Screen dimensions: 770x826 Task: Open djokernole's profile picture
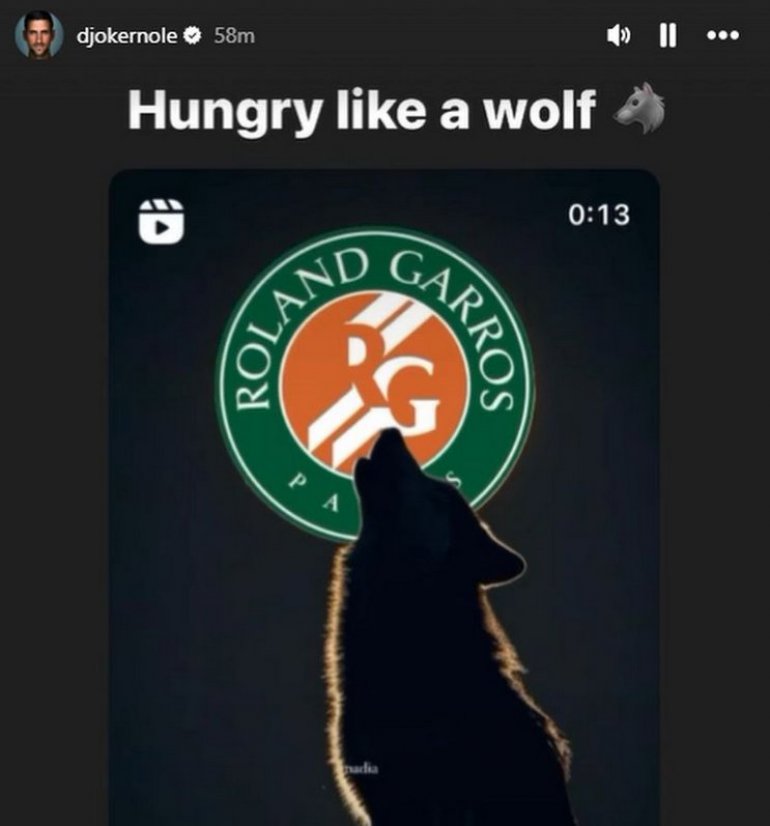point(39,35)
